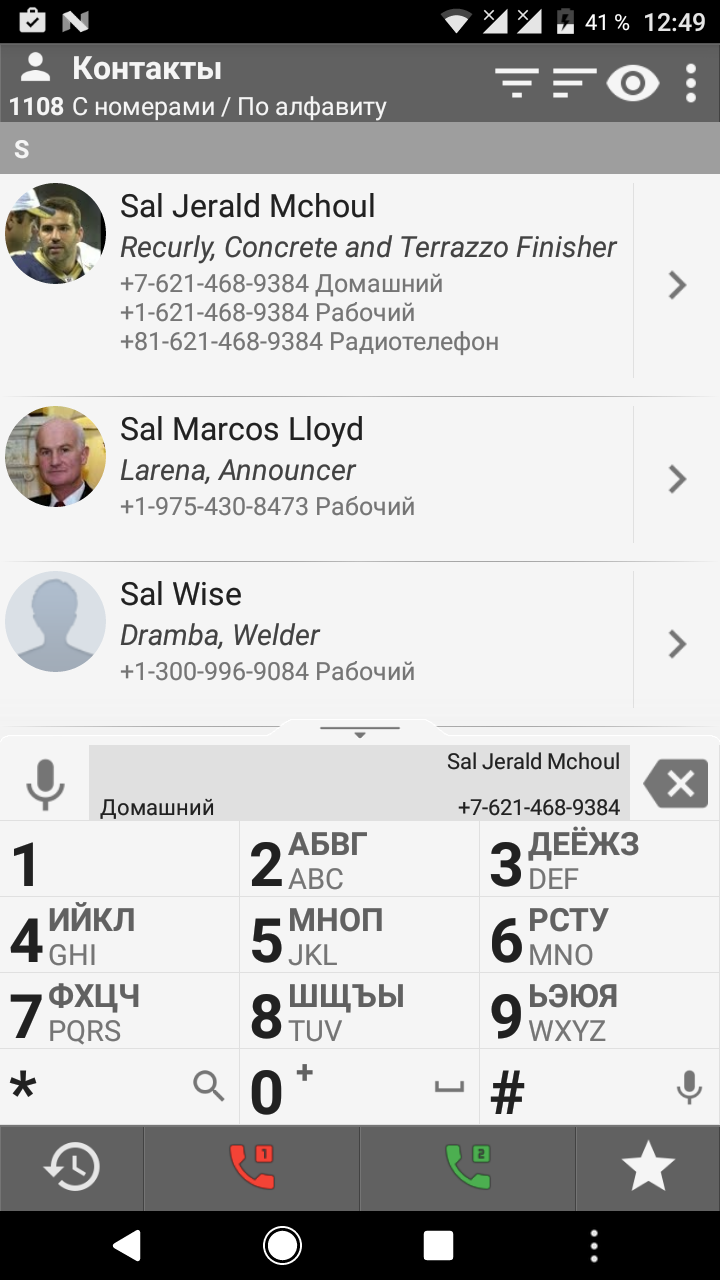Open the filter icon in the top bar
Screen dimensions: 720x1280
tap(516, 82)
